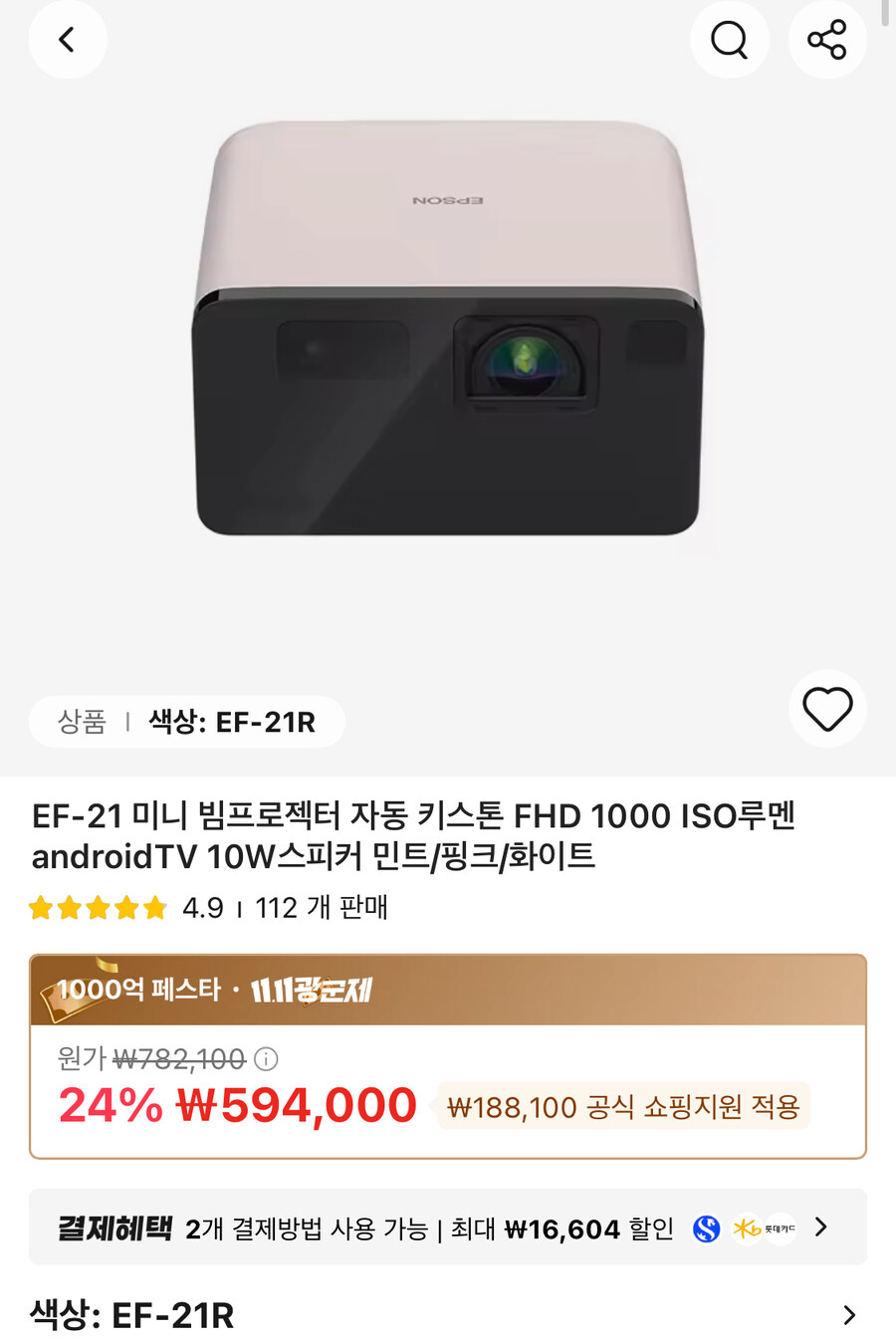Tap the discounted price ₩594,000

(296, 1104)
